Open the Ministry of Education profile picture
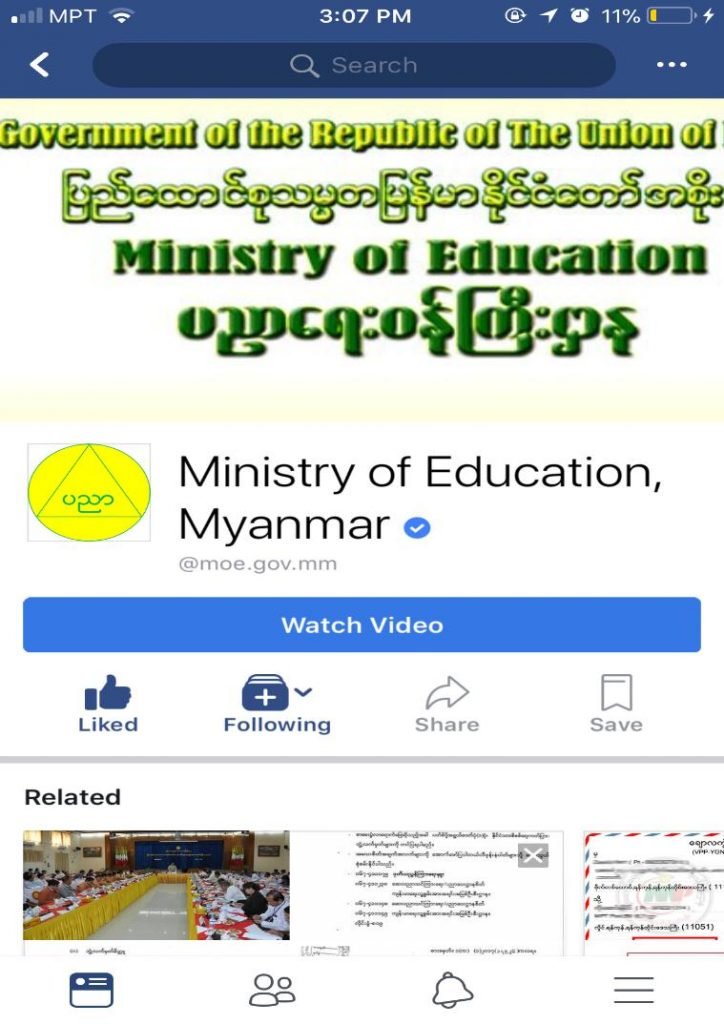 [88, 493]
